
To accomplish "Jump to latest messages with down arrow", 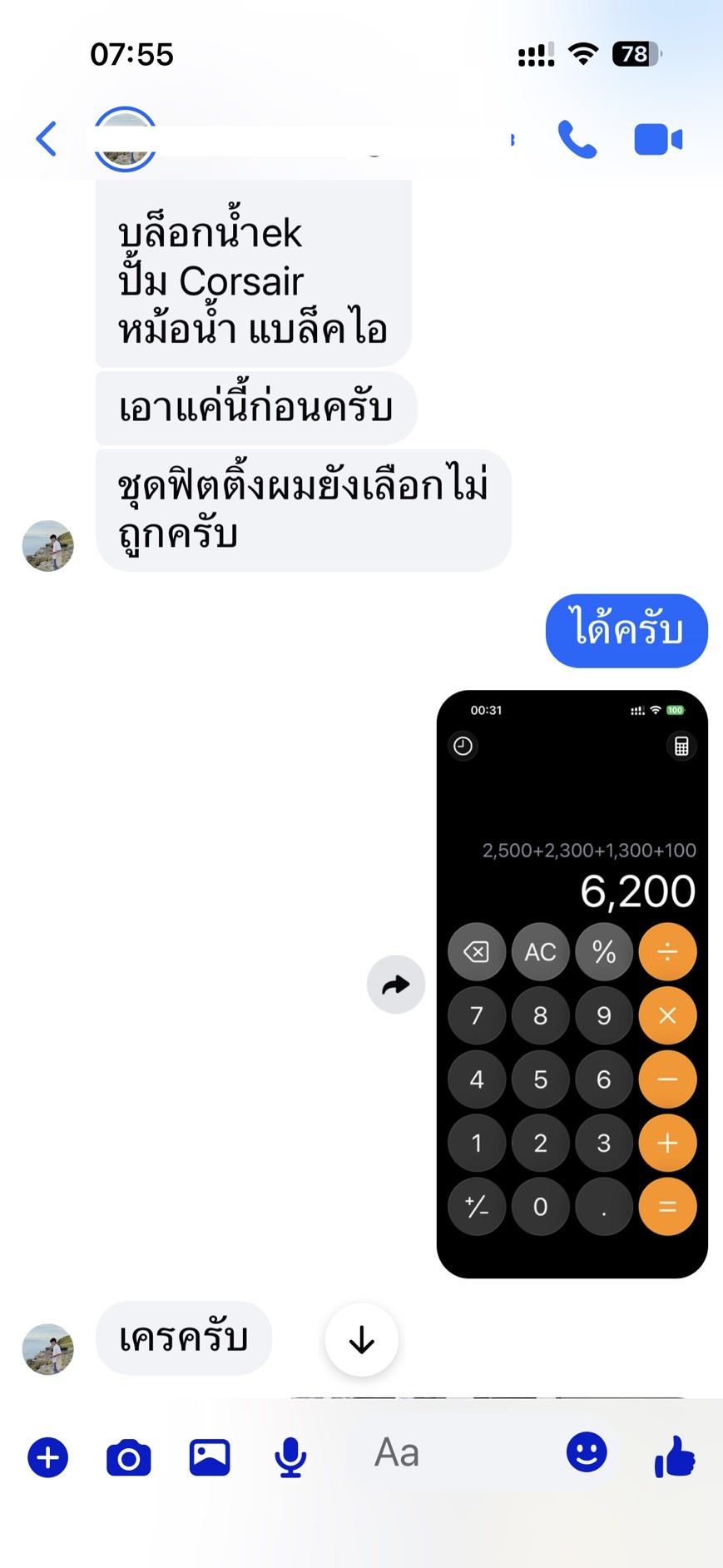I will (x=361, y=1340).
